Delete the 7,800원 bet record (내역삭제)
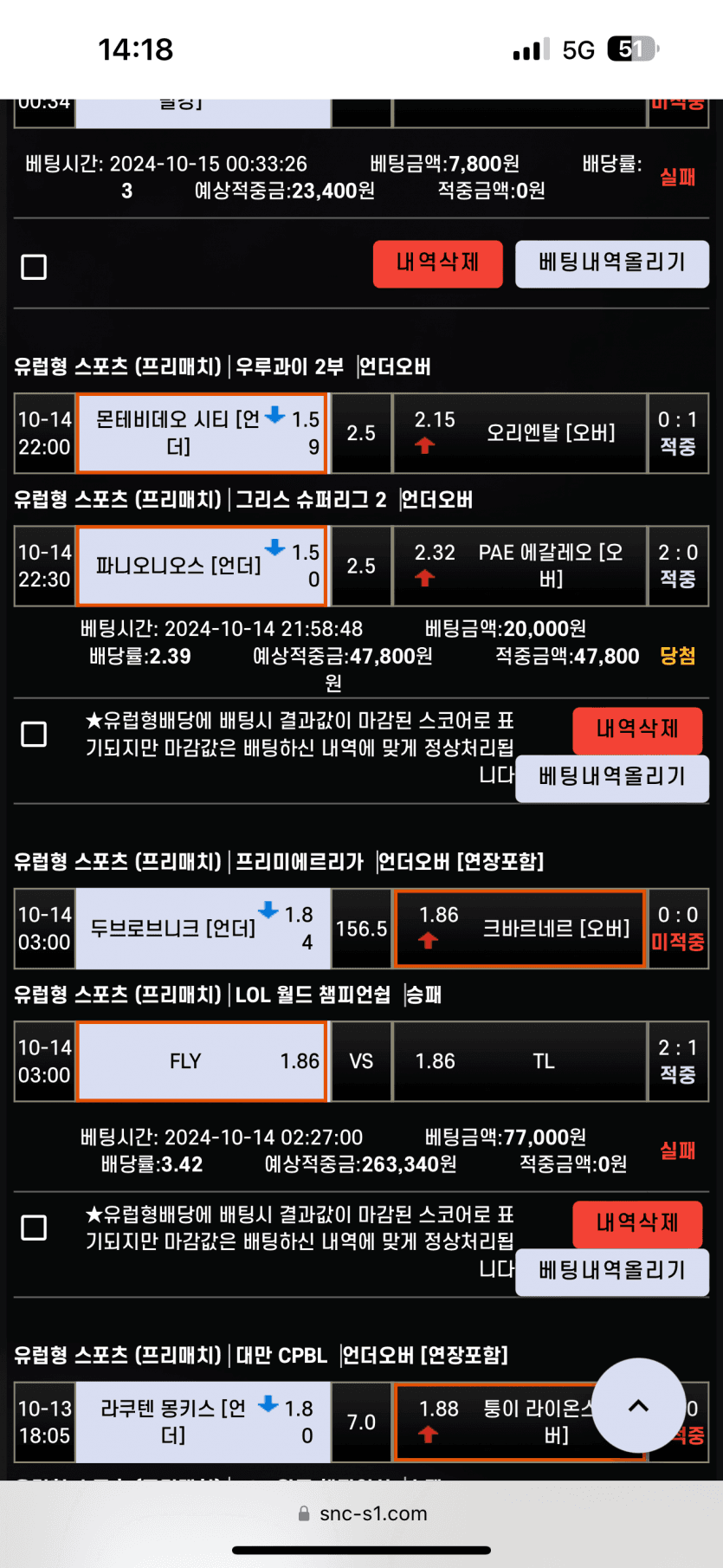This screenshot has height=1568, width=723. pyautogui.click(x=437, y=263)
